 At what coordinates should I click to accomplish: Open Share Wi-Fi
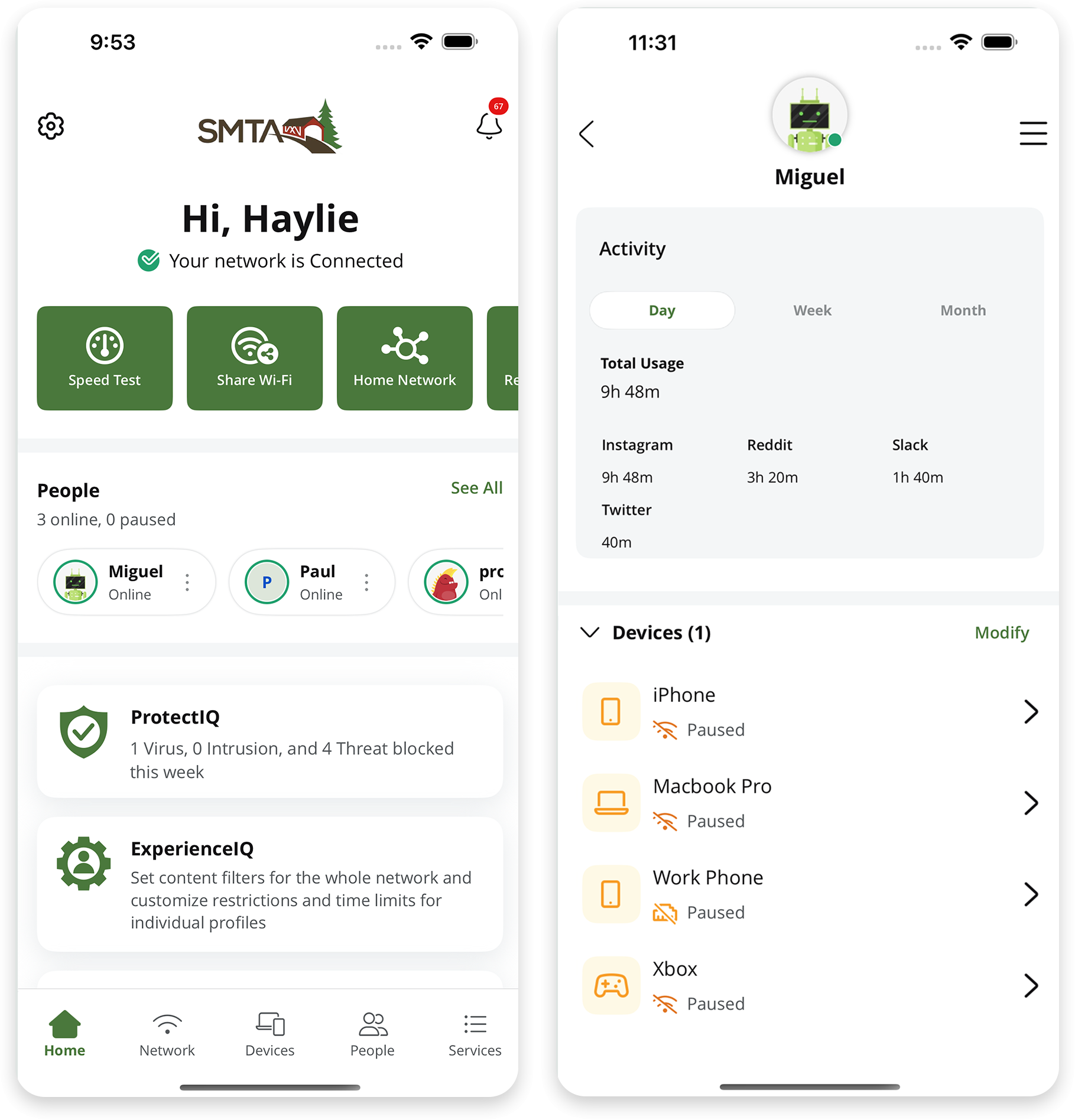click(255, 358)
